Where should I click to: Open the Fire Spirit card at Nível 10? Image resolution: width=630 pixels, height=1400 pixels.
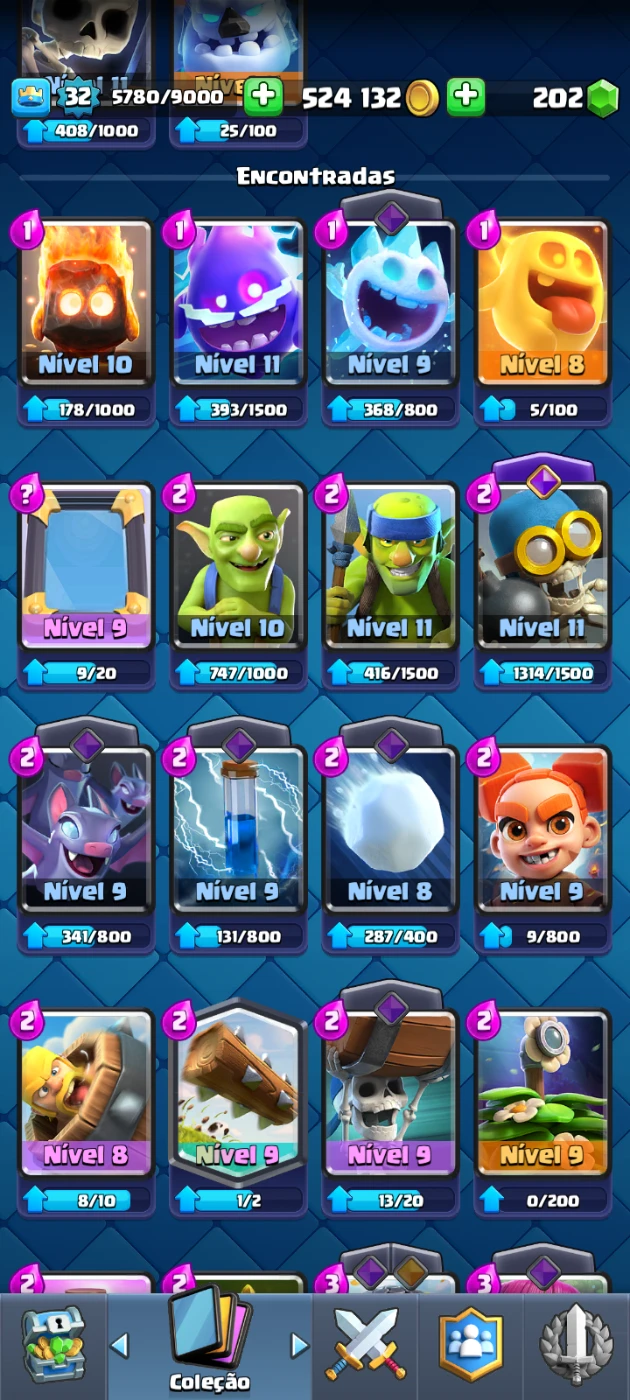86,303
